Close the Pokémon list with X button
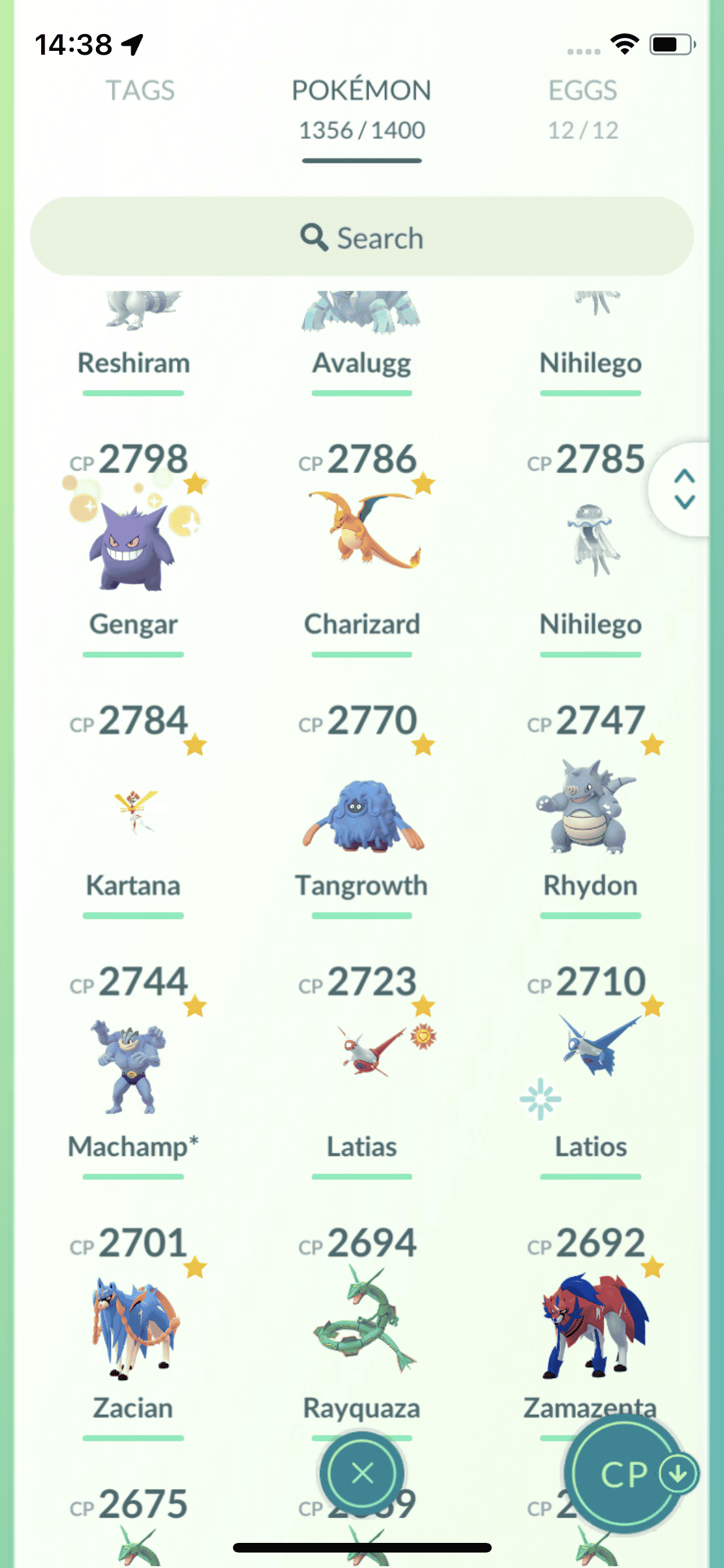This screenshot has width=724, height=1568. point(362,1473)
